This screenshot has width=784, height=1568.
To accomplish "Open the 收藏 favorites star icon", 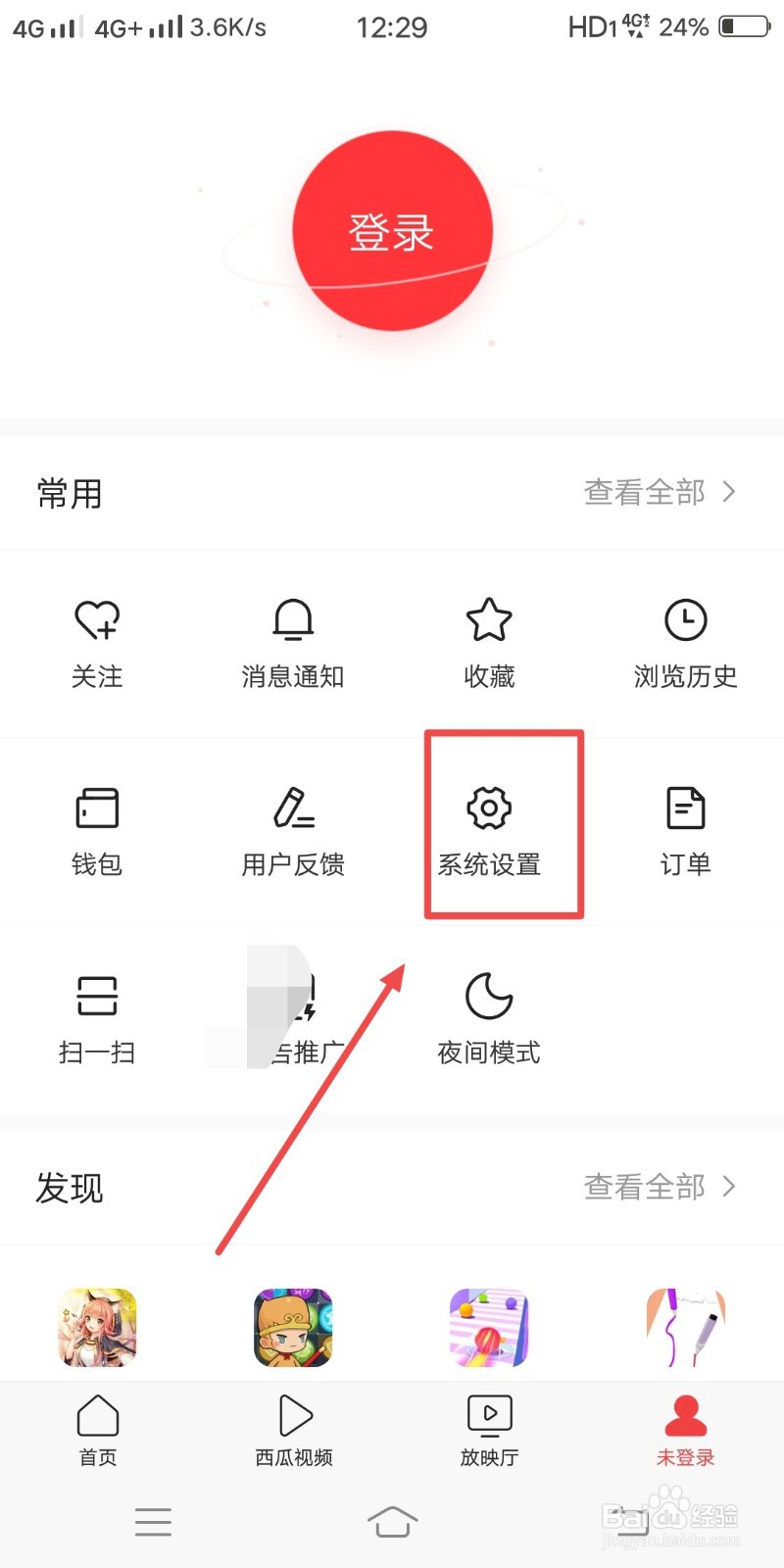I will pyautogui.click(x=488, y=642).
